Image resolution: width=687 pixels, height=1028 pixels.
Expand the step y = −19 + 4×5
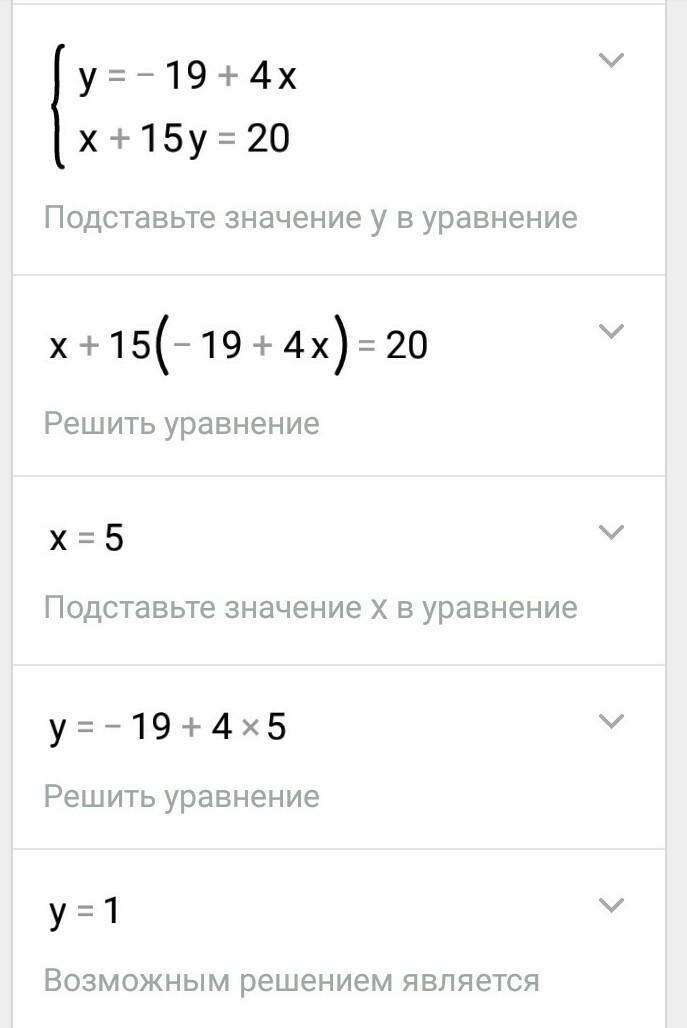[x=610, y=720]
